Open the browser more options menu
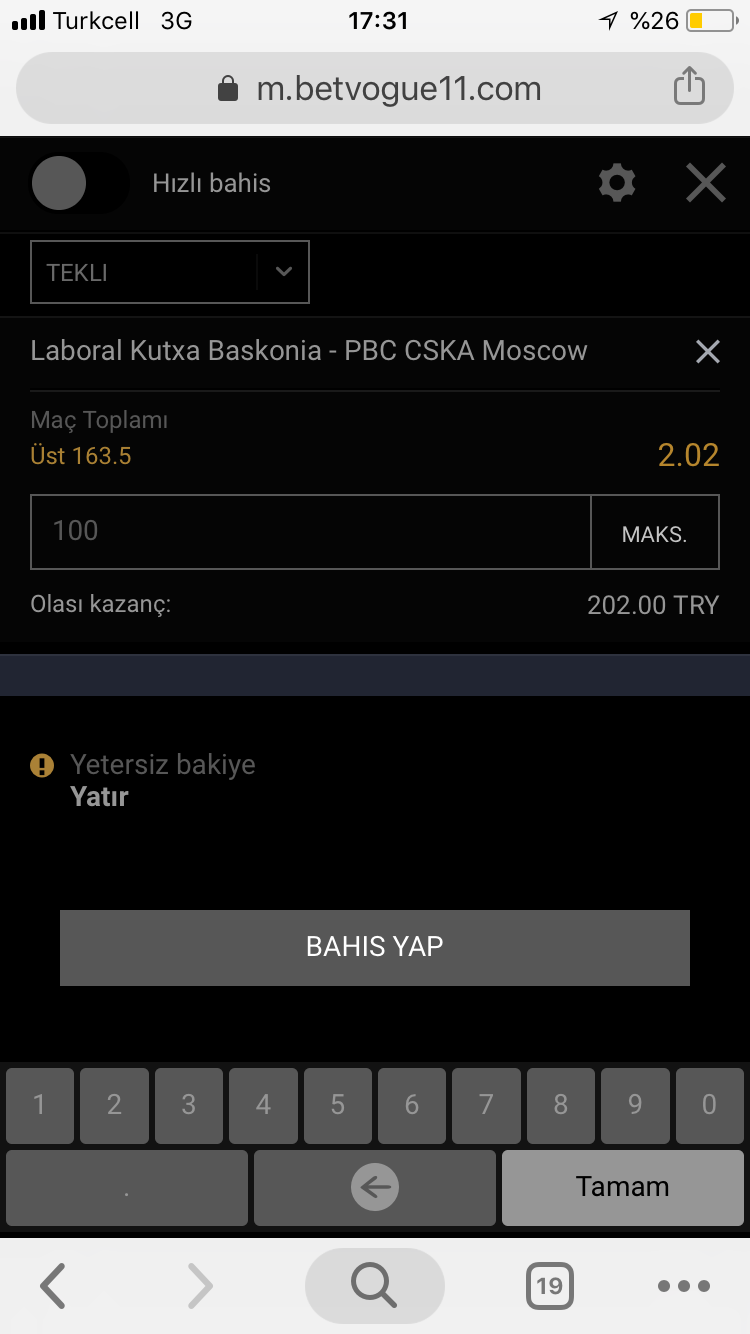This screenshot has width=750, height=1334. click(684, 1285)
